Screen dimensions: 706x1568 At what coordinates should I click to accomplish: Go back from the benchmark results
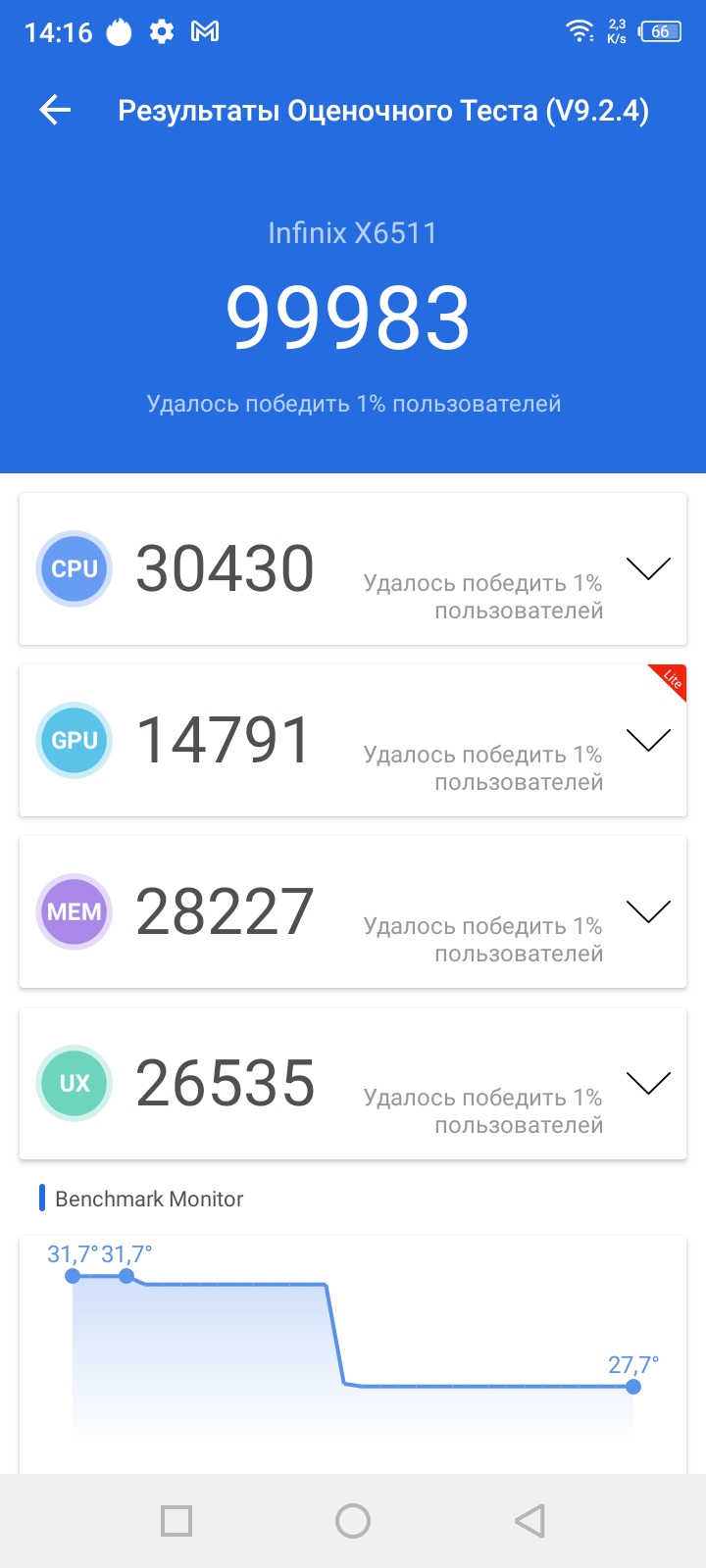(x=55, y=111)
